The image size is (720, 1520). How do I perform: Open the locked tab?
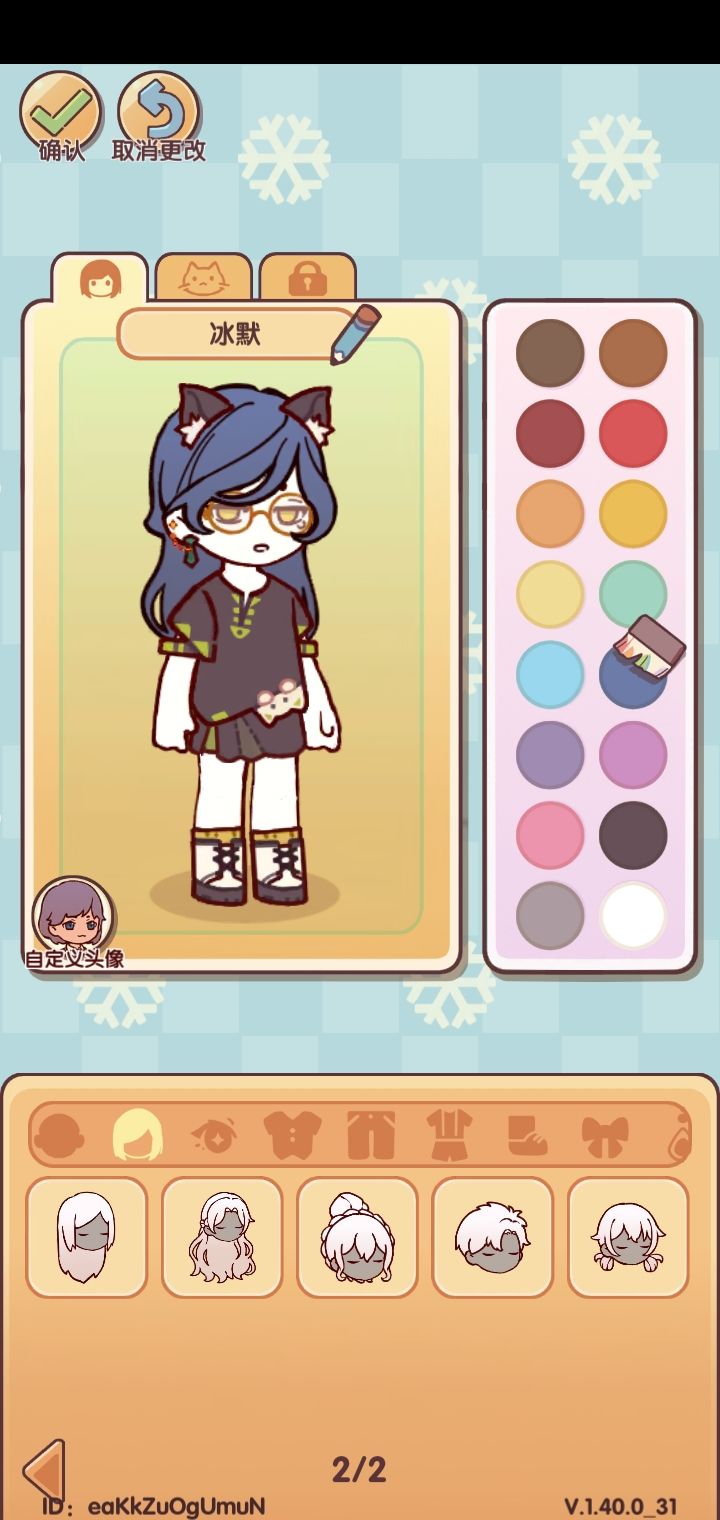click(308, 278)
